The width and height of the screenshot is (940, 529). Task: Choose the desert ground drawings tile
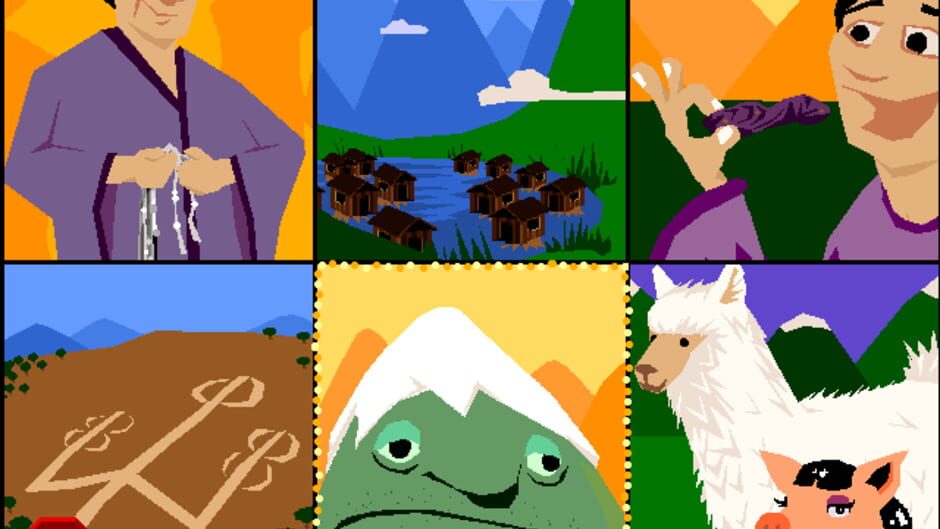[158, 397]
